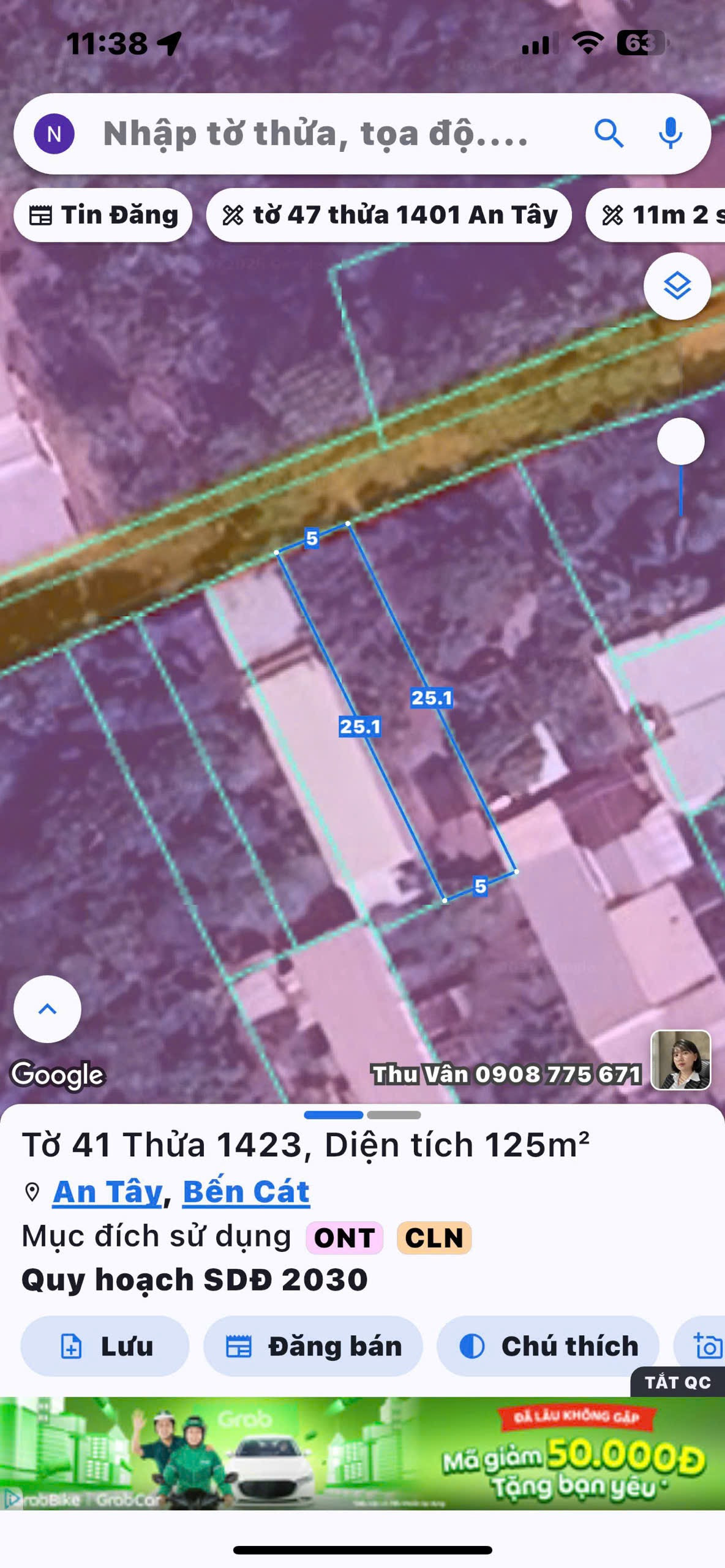725x1568 pixels.
Task: Open the Grab discount ad banner
Action: [362, 1453]
